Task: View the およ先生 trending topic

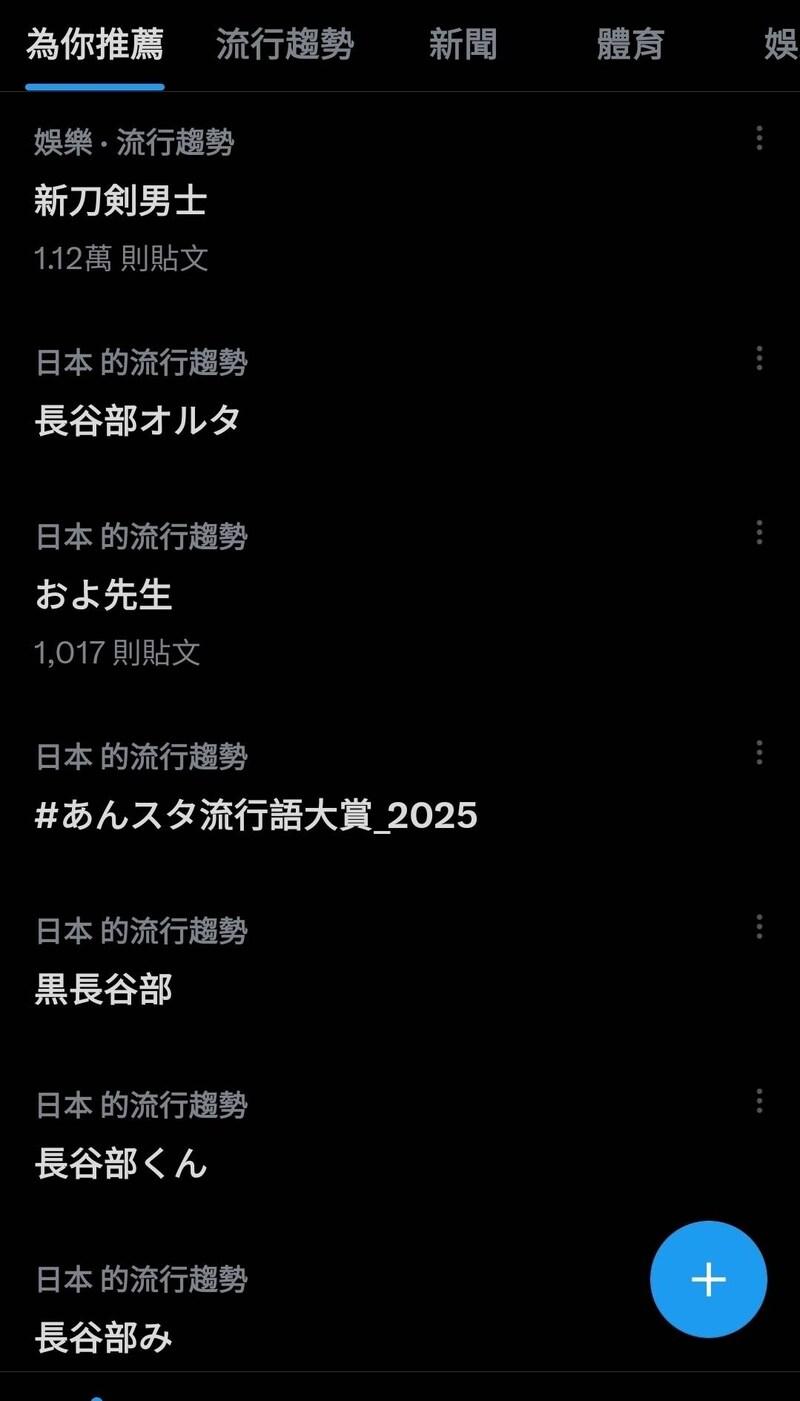Action: click(104, 596)
